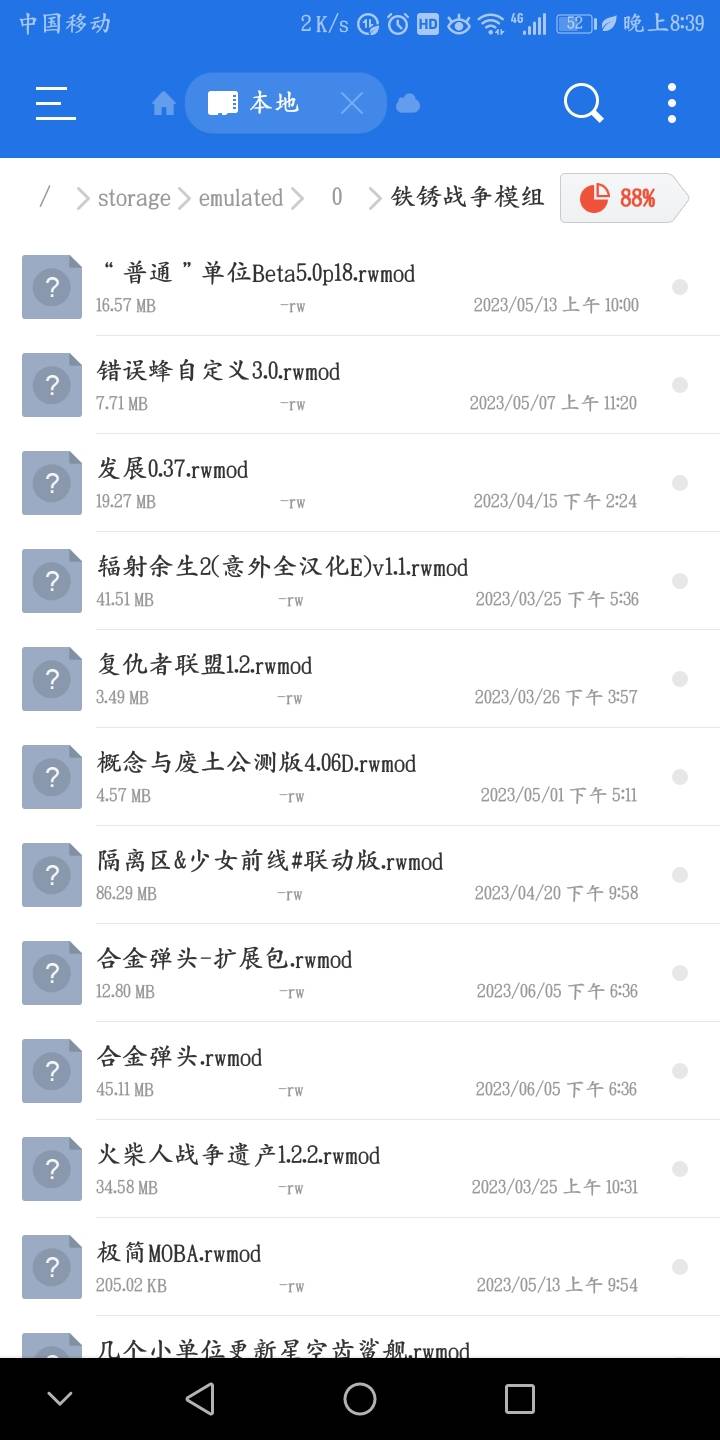
Task: Tap the file icon of 合金弹头.rwmod
Action: point(51,1070)
